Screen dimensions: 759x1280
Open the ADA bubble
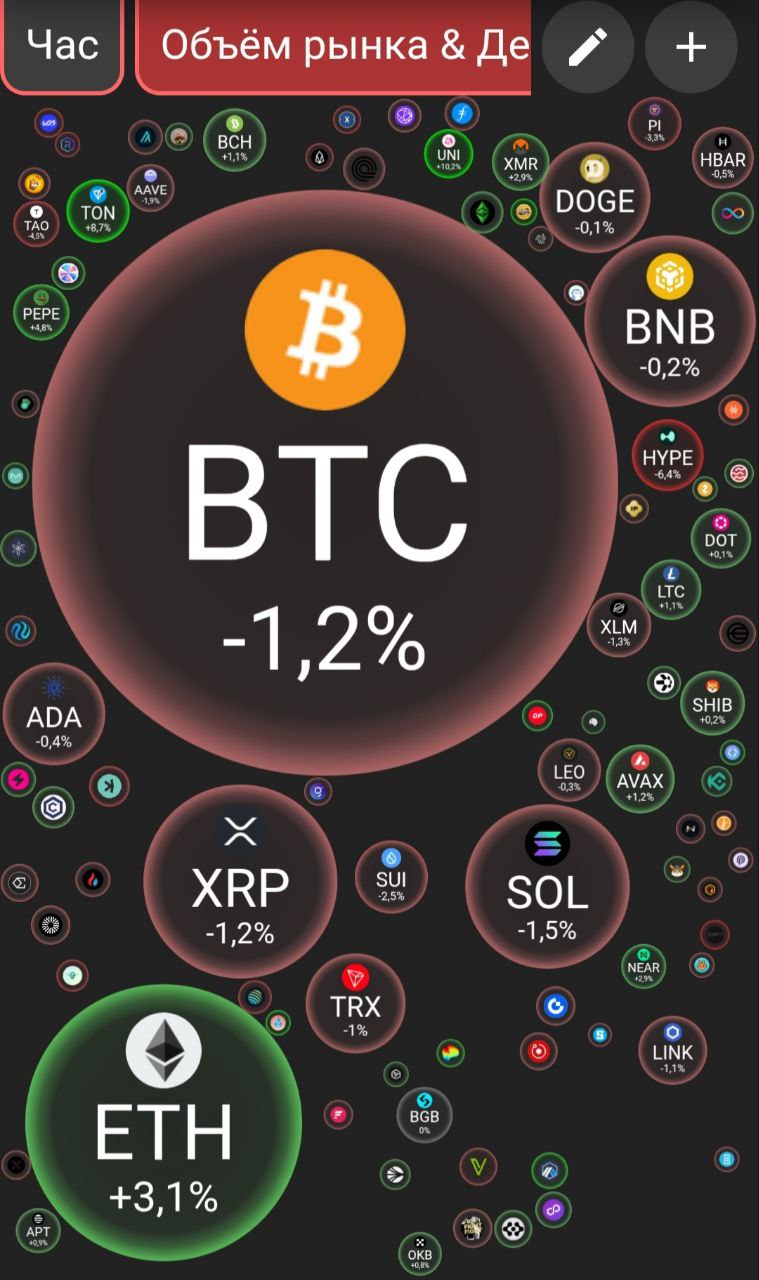pyautogui.click(x=54, y=713)
